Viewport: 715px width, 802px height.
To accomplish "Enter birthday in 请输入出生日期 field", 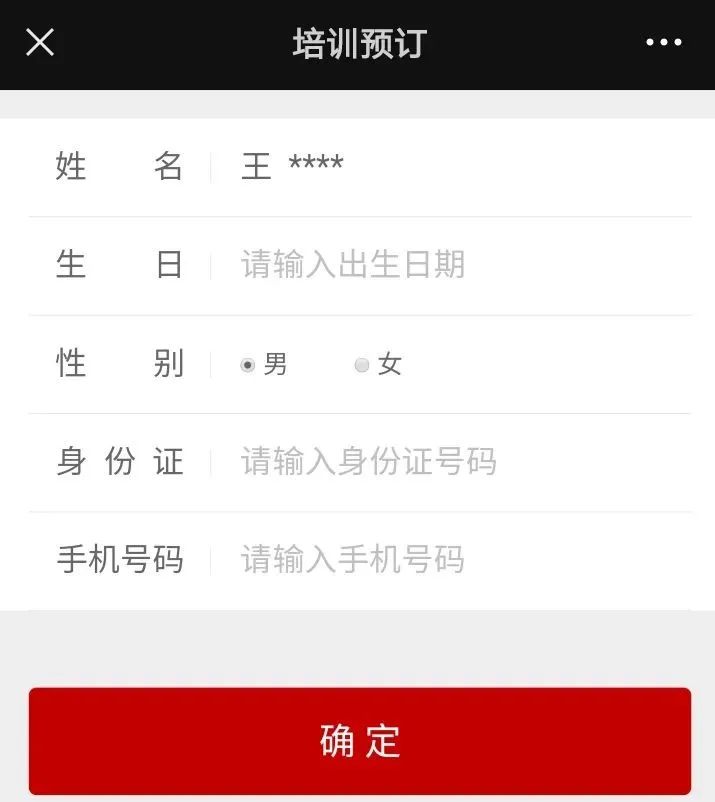I will 450,265.
